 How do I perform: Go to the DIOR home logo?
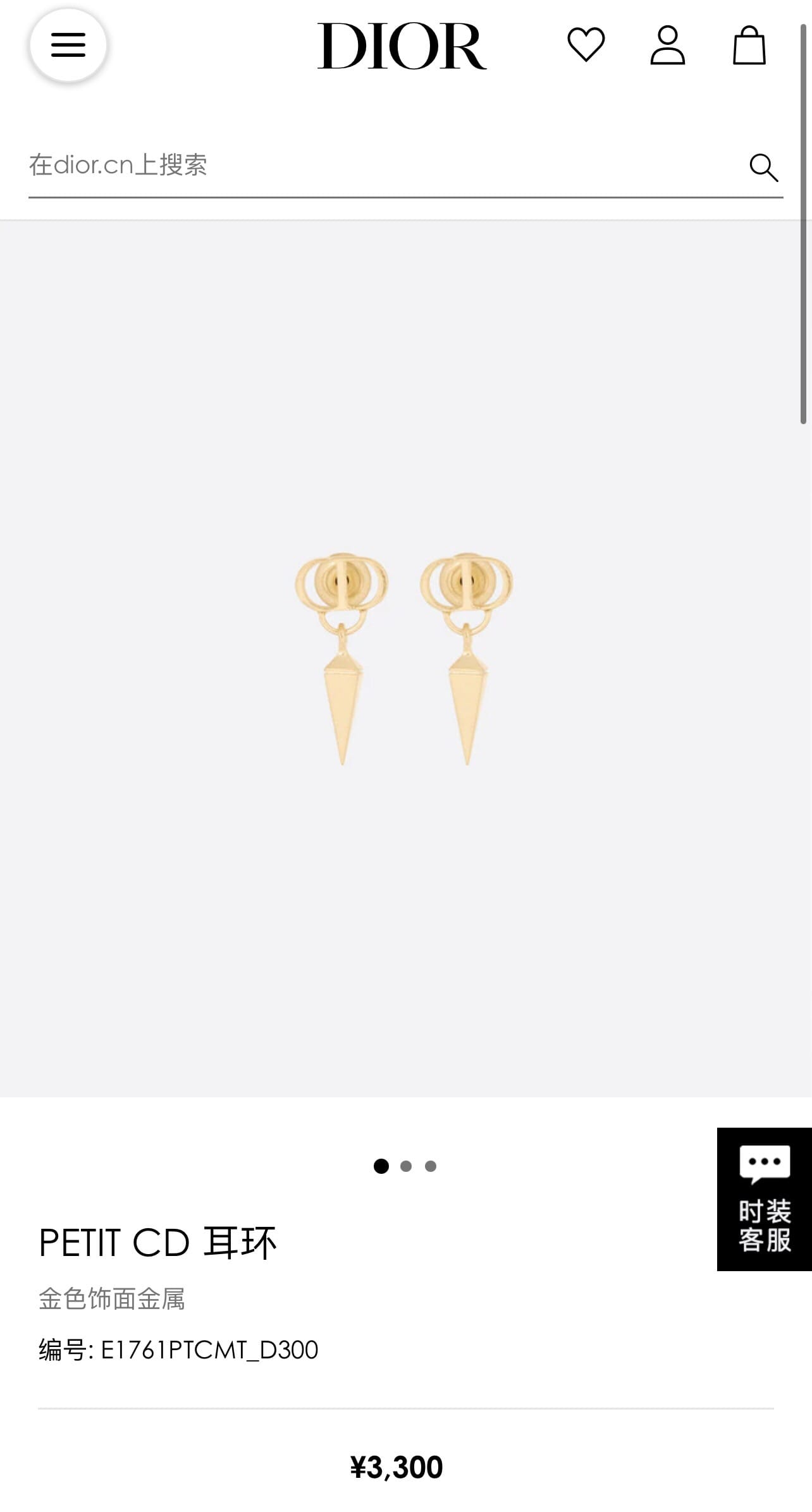click(402, 46)
